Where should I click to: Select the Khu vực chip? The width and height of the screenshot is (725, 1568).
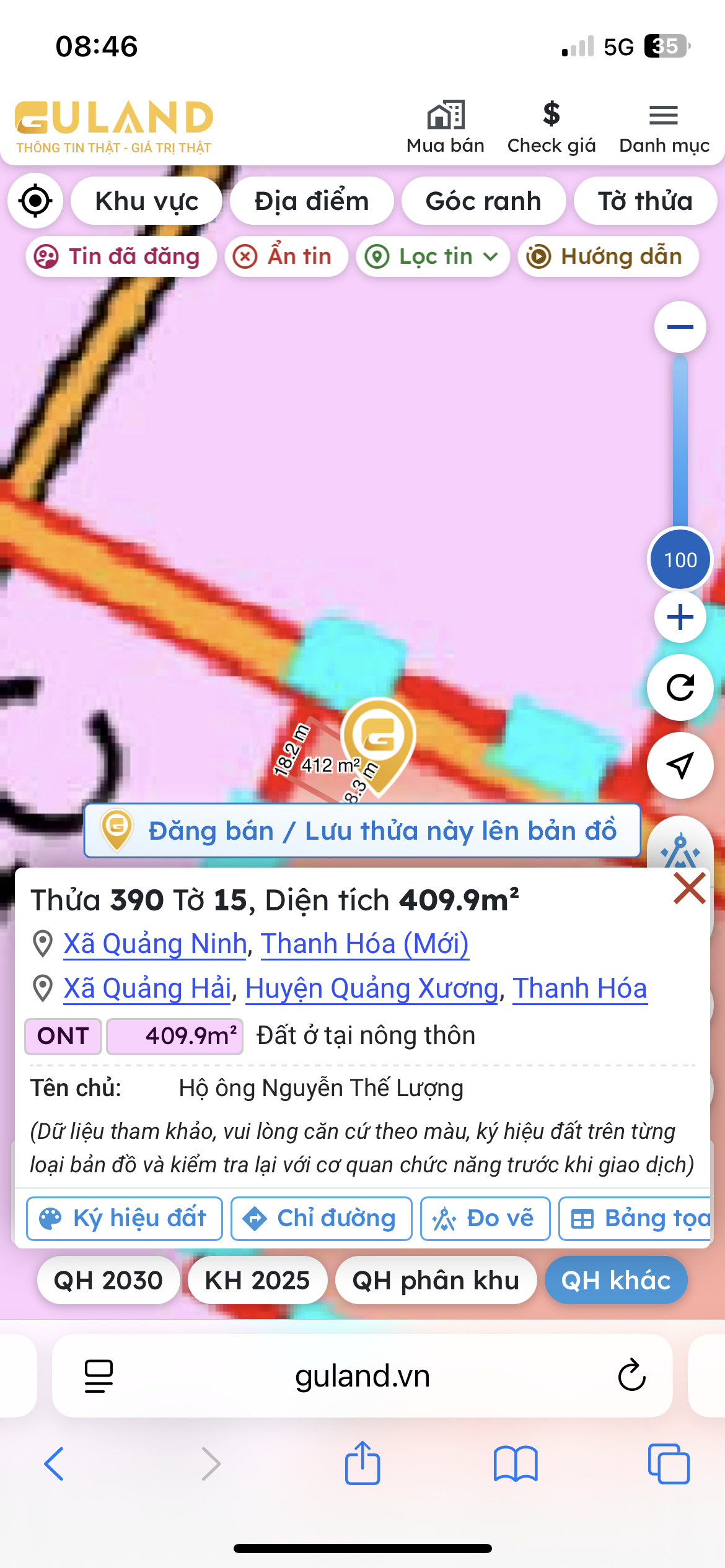(147, 201)
